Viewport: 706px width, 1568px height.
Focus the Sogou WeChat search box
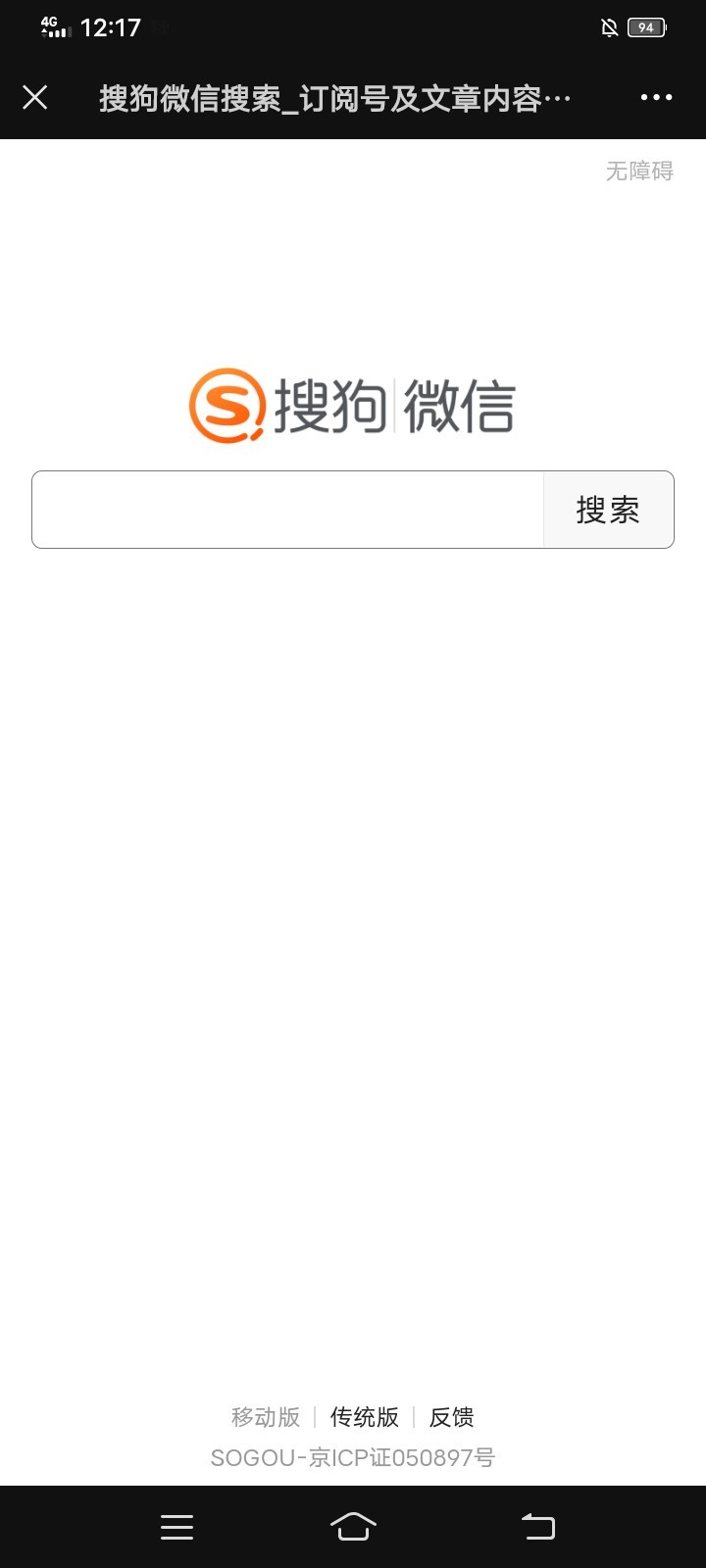coord(288,510)
